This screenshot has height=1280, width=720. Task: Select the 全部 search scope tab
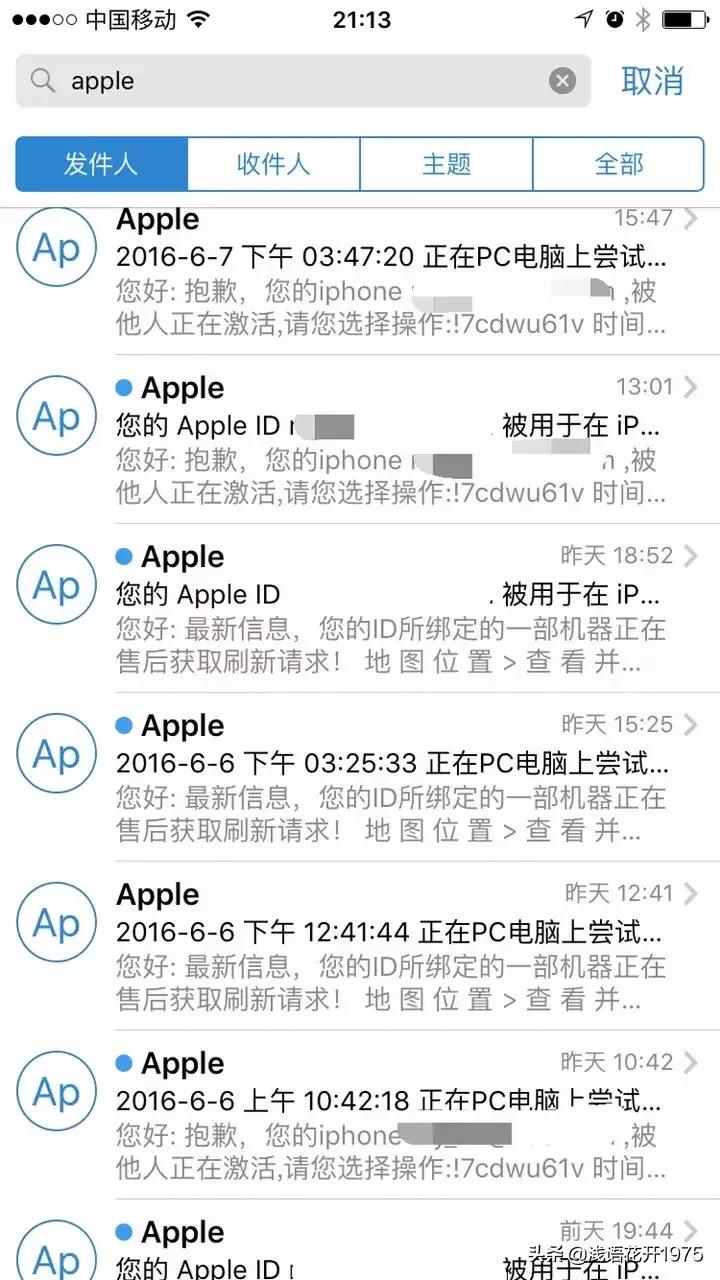[619, 163]
